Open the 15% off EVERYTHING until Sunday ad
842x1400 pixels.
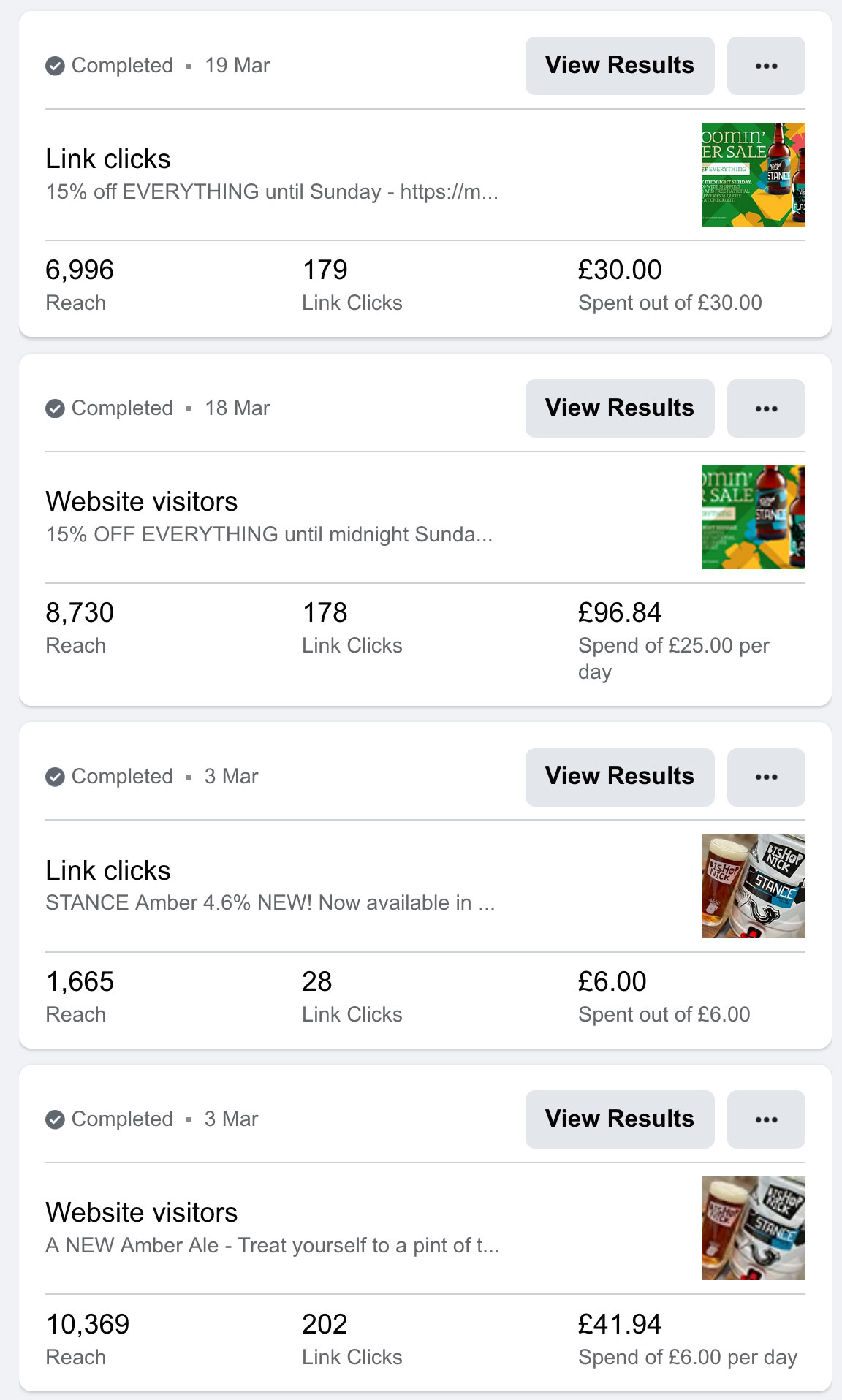point(425,175)
